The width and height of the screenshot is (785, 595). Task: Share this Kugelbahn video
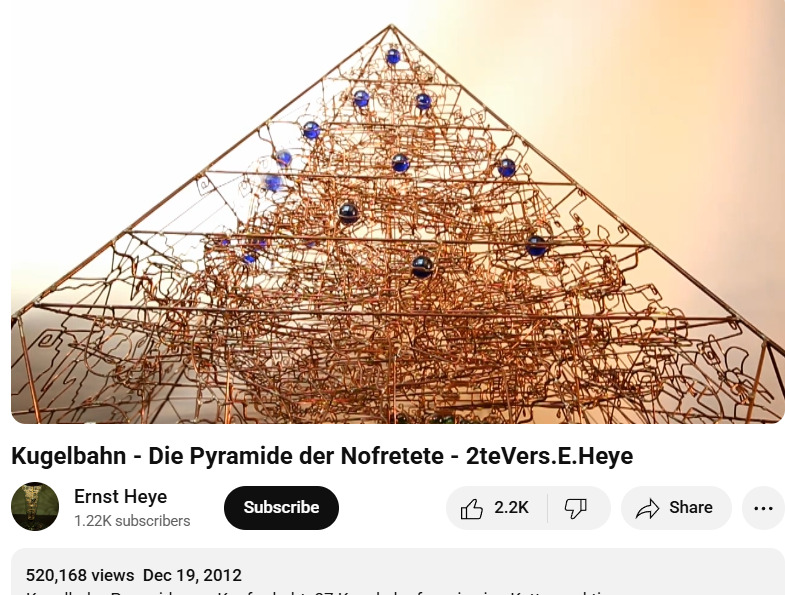675,508
